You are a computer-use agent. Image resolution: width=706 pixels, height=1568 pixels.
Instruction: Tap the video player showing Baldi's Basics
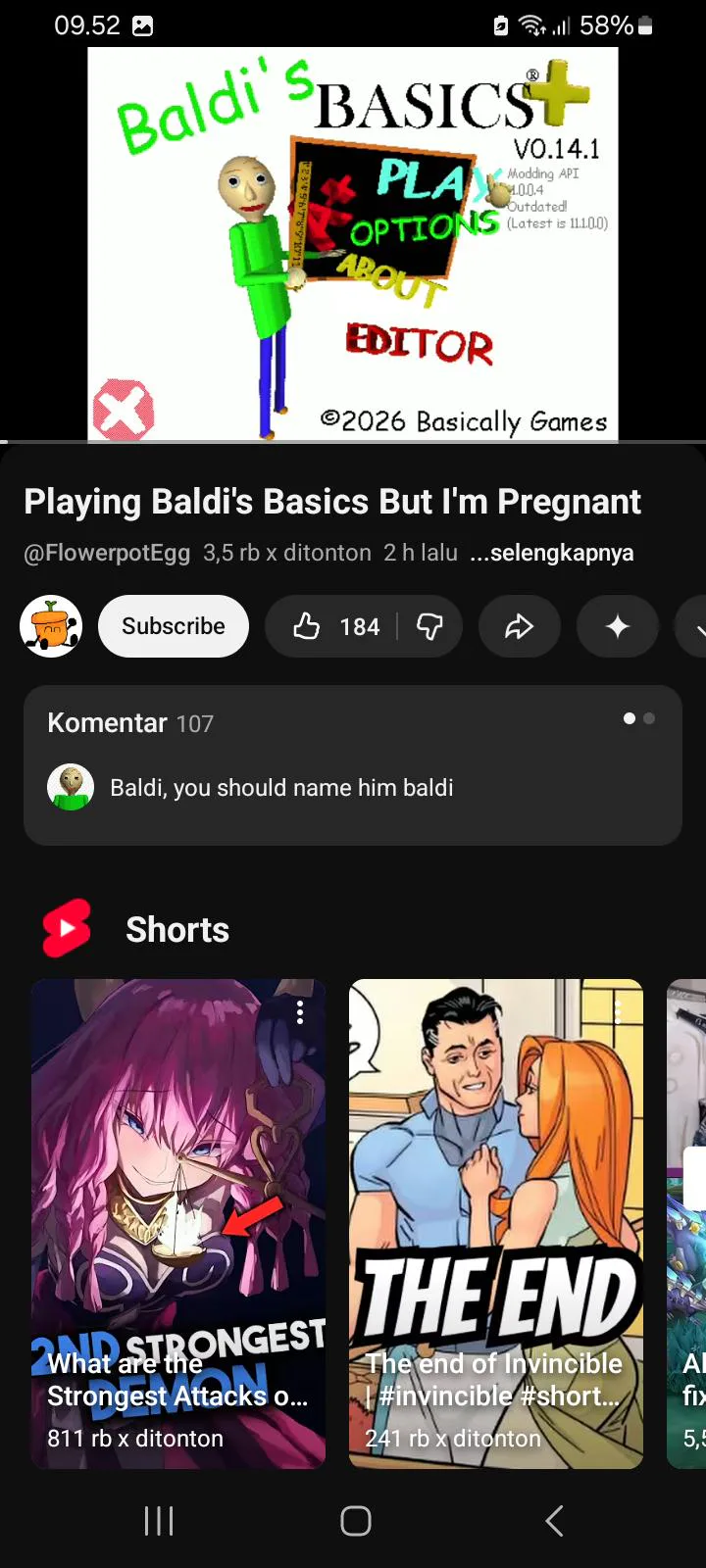[353, 245]
